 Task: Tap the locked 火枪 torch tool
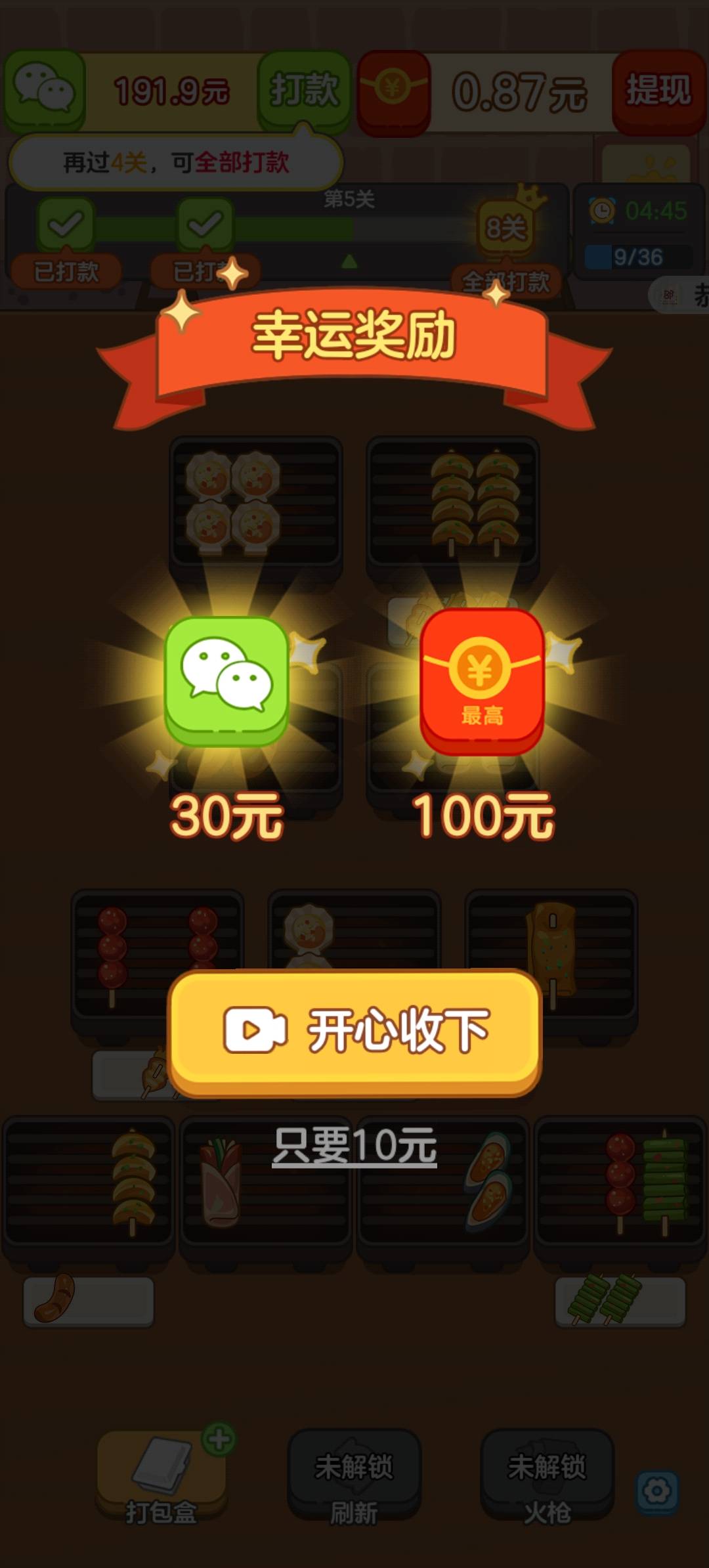[x=547, y=1476]
